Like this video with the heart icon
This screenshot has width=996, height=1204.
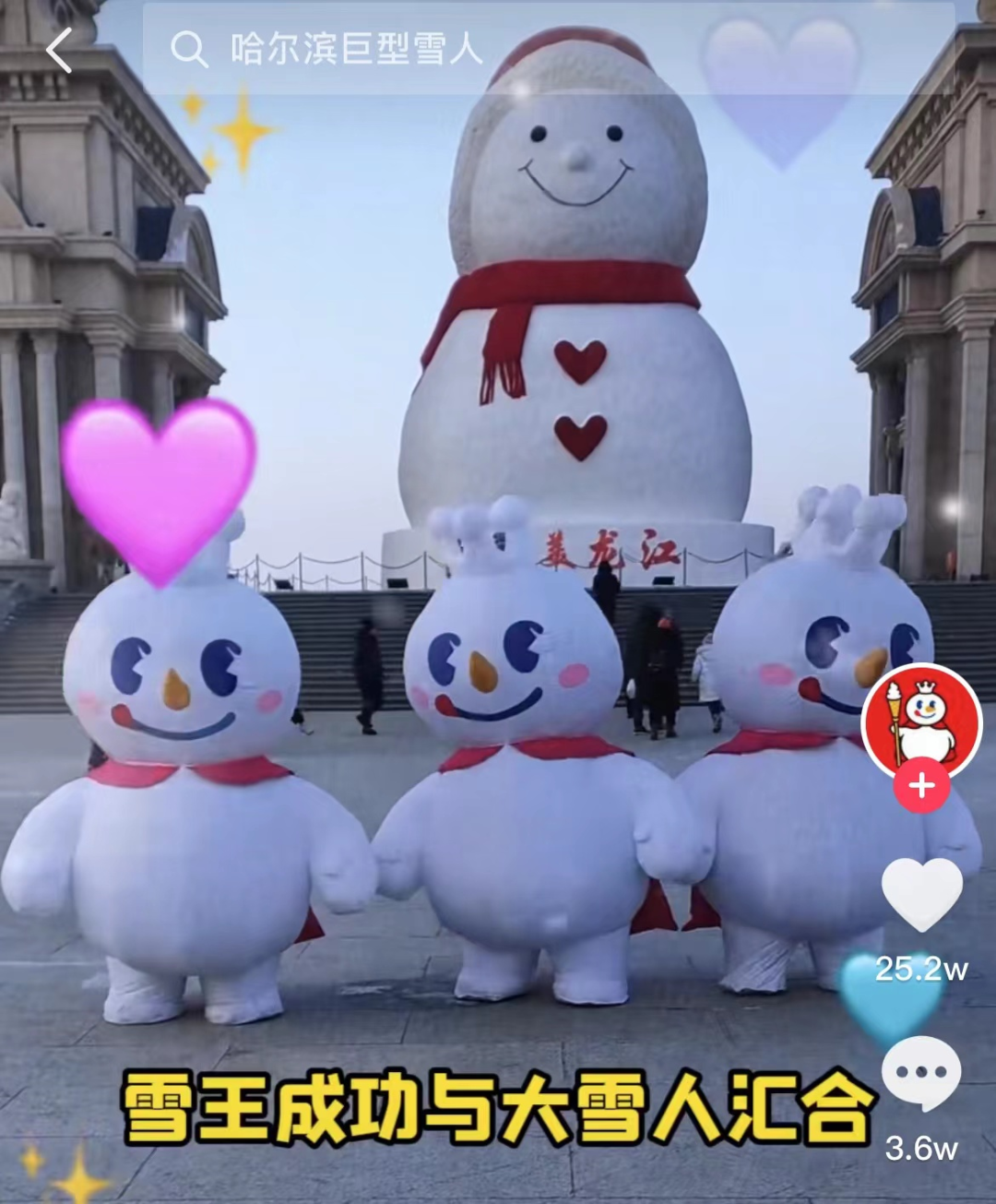tap(921, 893)
